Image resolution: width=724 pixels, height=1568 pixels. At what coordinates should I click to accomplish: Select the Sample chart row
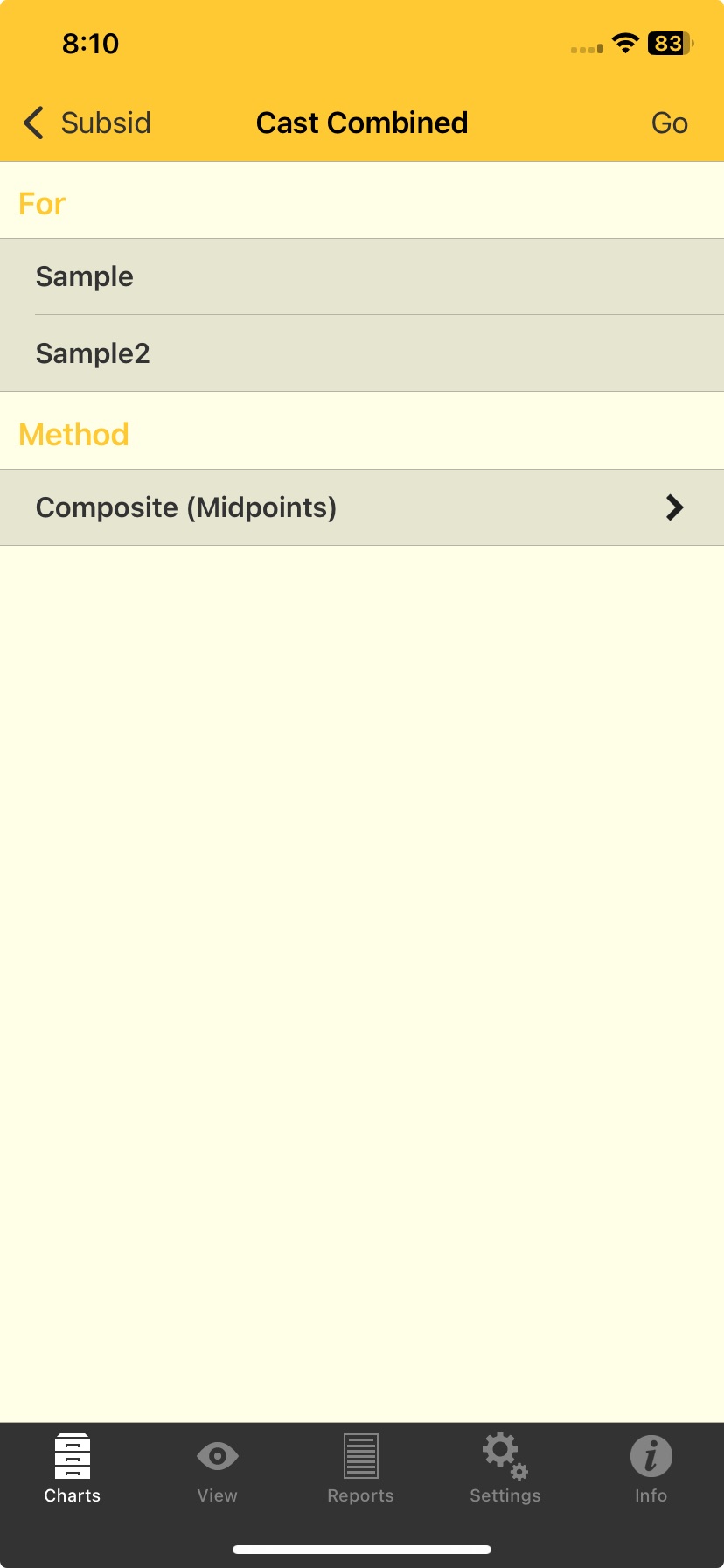362,276
